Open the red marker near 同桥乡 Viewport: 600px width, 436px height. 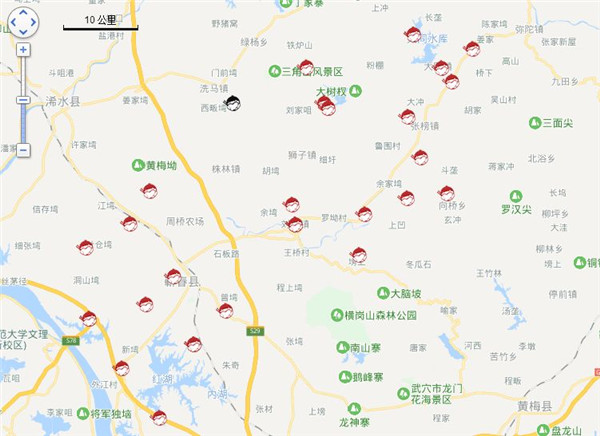coord(446,193)
